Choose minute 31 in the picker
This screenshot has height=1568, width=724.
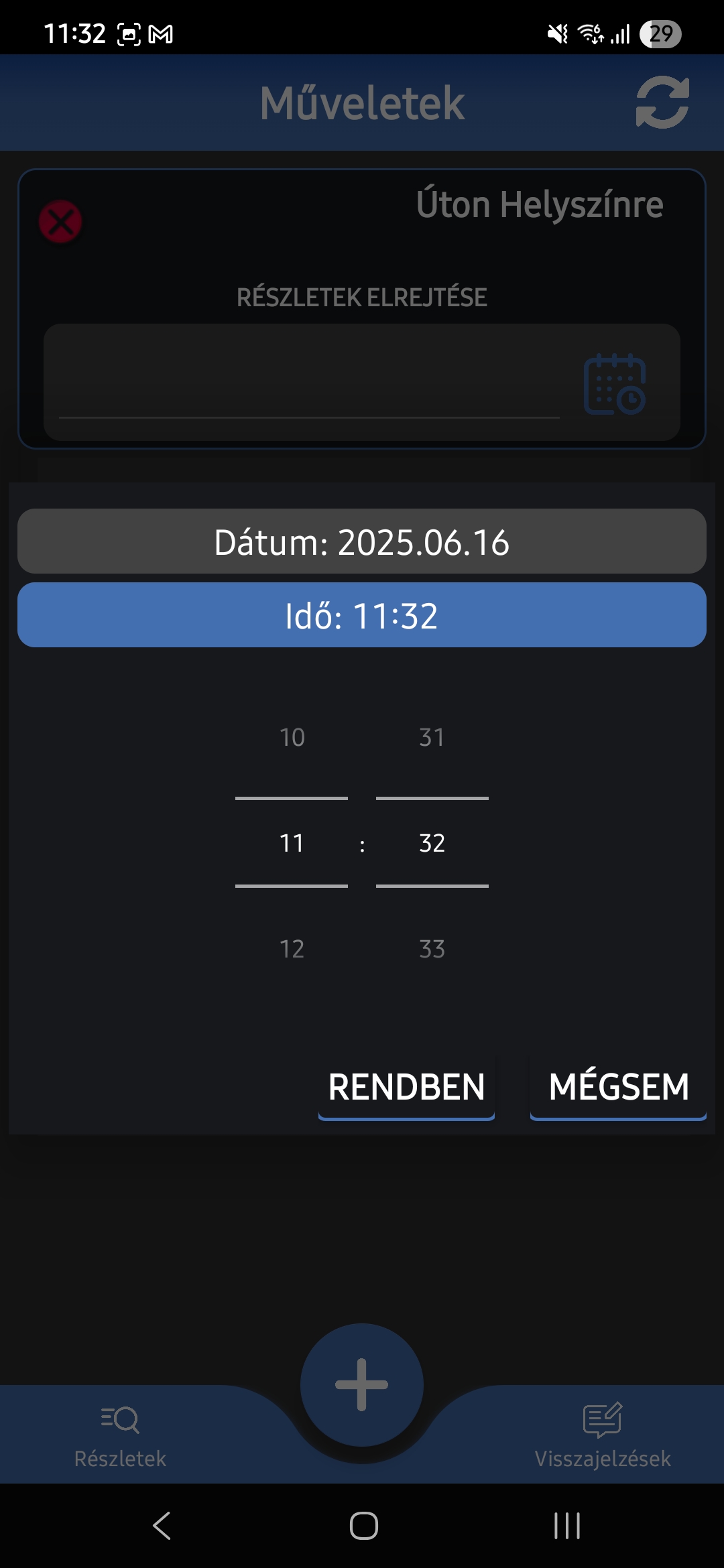tap(432, 738)
